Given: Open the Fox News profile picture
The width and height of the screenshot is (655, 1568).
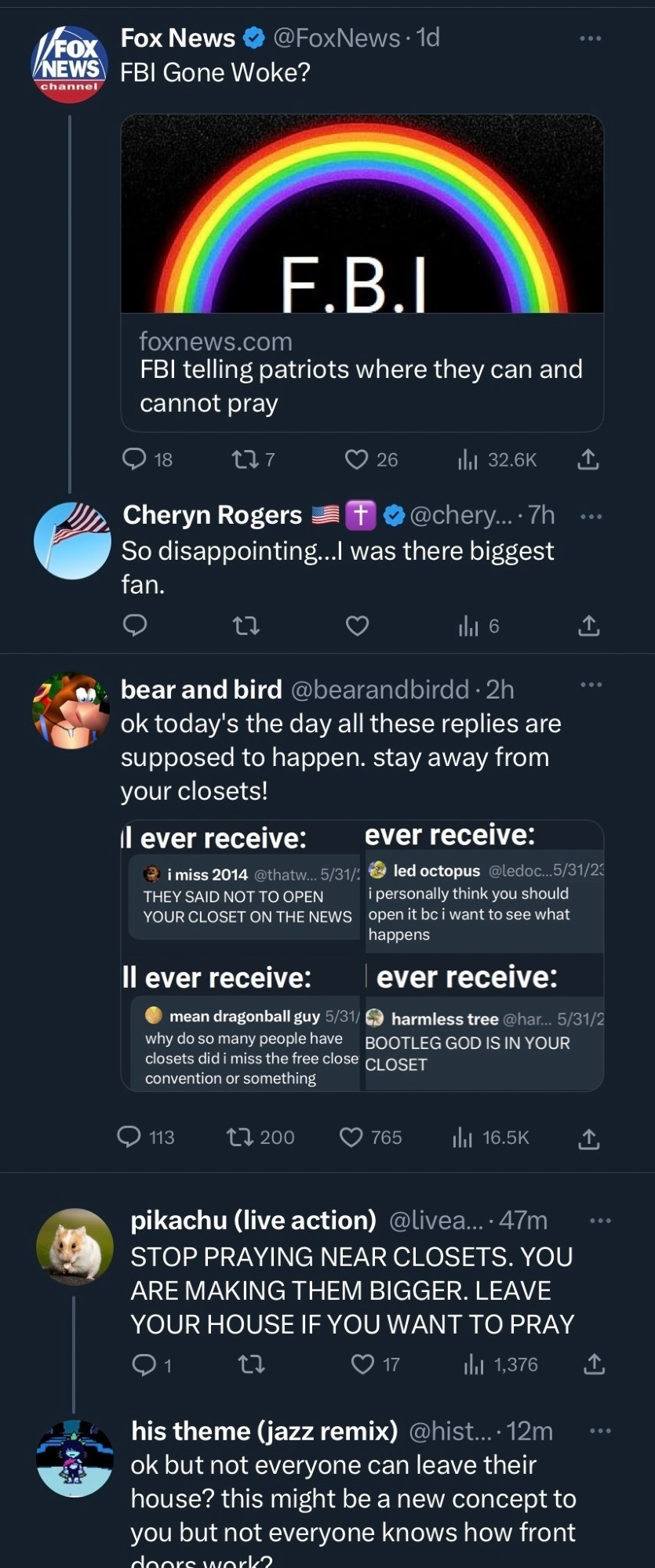Looking at the screenshot, I should coord(69,64).
